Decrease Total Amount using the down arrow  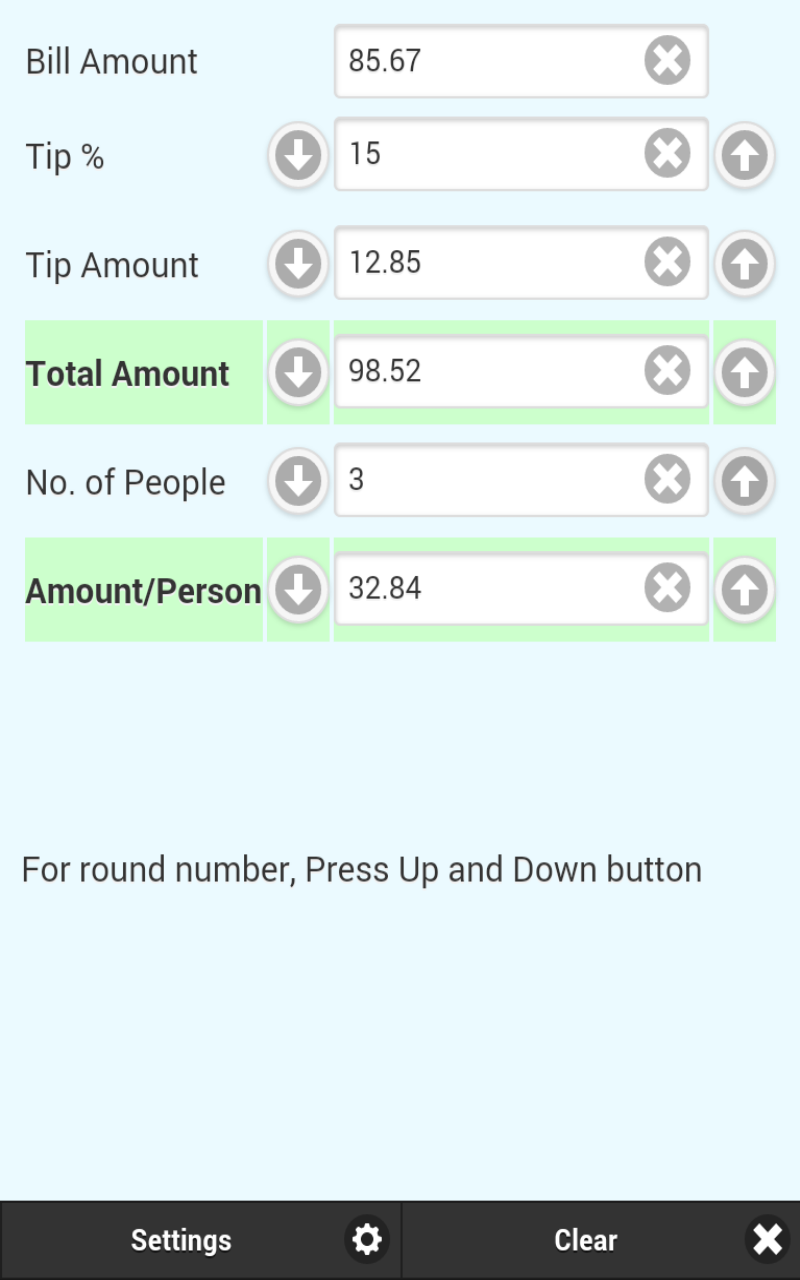coord(297,372)
